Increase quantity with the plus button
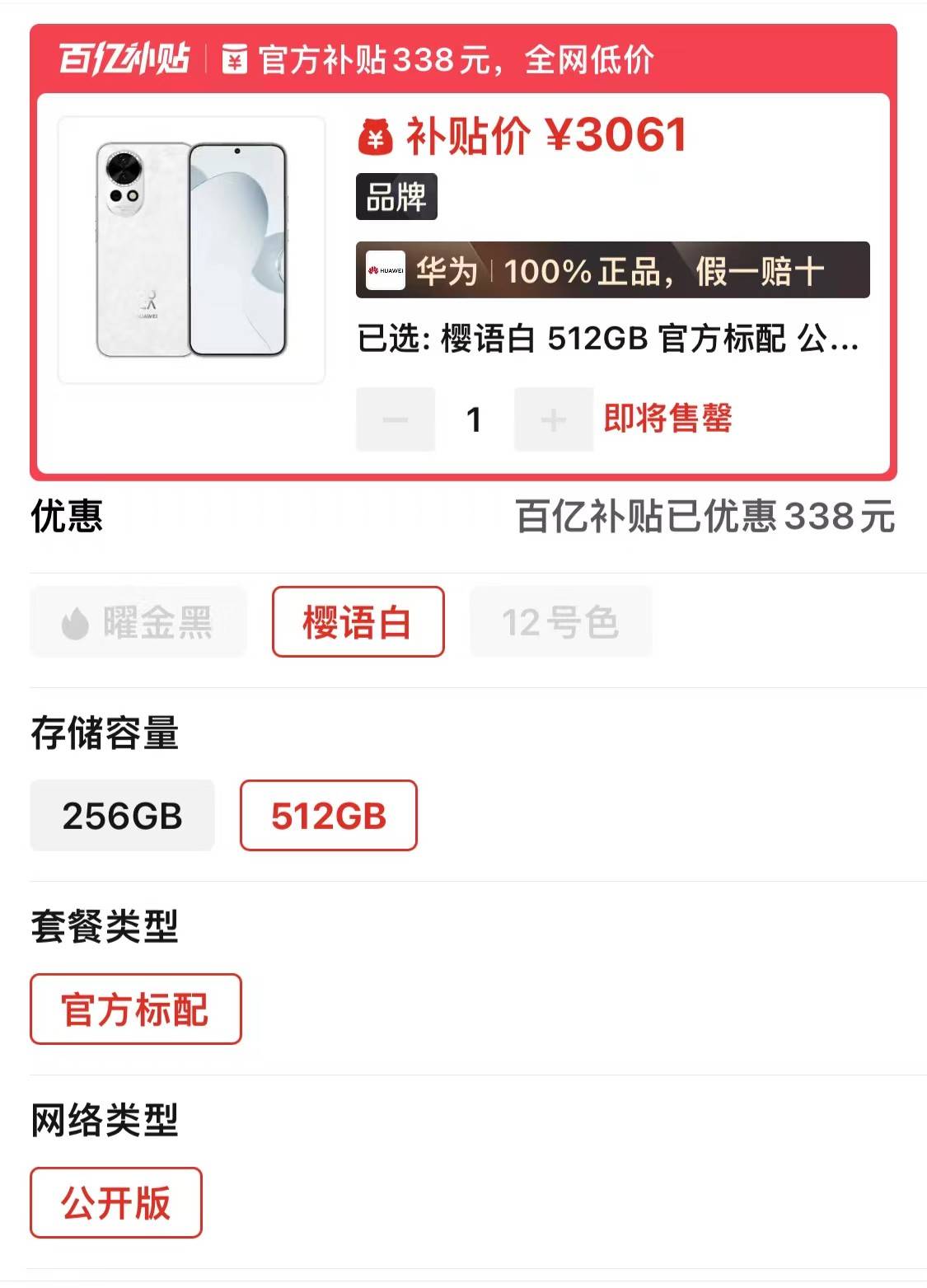 [x=553, y=419]
